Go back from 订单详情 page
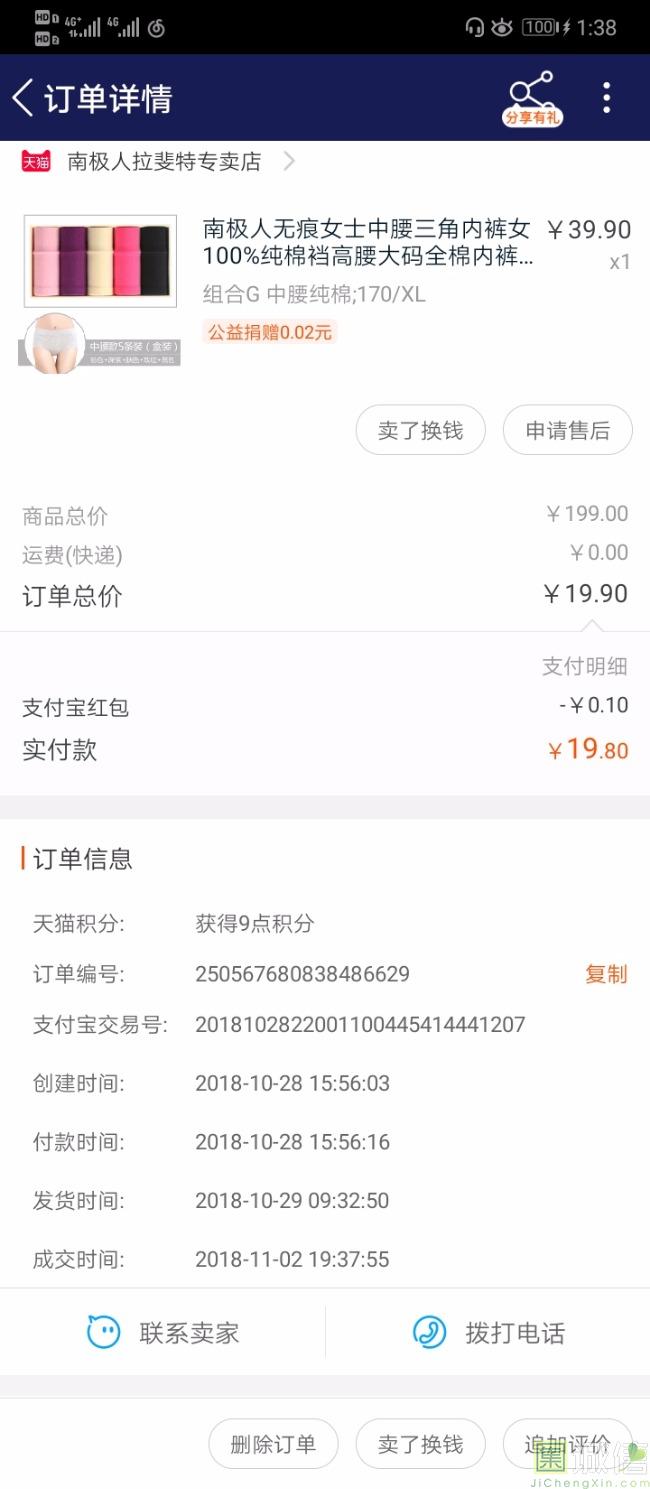This screenshot has height=1489, width=650. tap(22, 98)
